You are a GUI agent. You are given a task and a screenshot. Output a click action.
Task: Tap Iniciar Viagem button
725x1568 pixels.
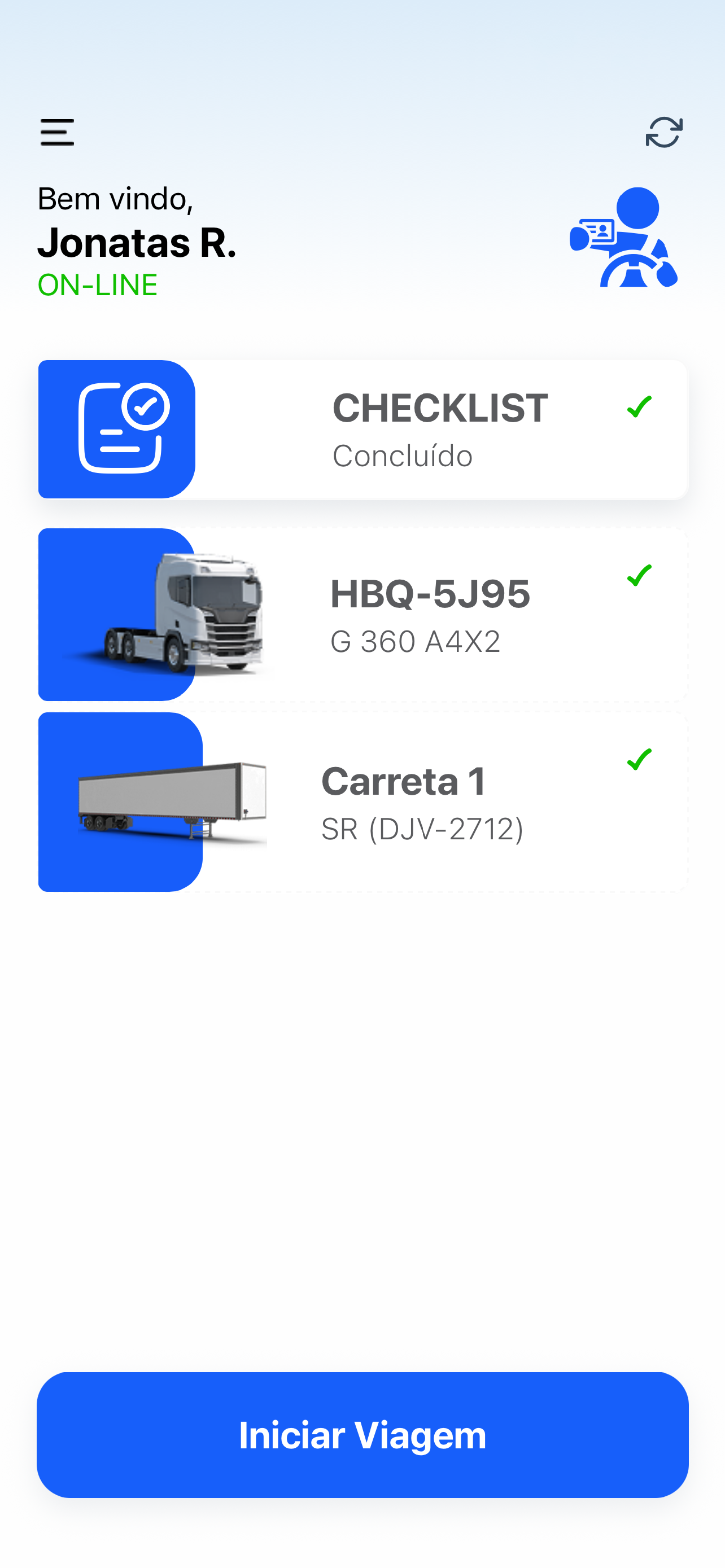[363, 1435]
